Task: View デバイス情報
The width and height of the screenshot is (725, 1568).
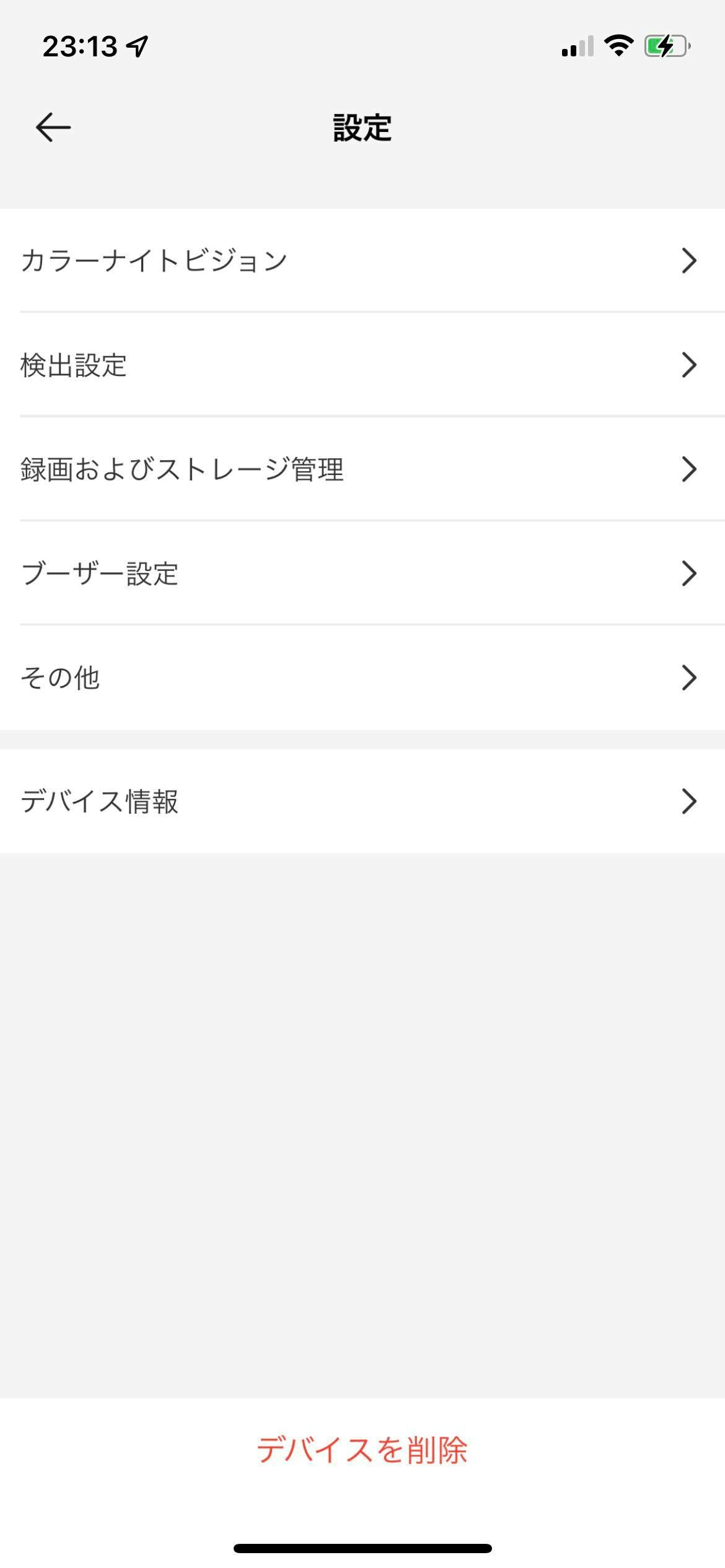Action: point(362,801)
